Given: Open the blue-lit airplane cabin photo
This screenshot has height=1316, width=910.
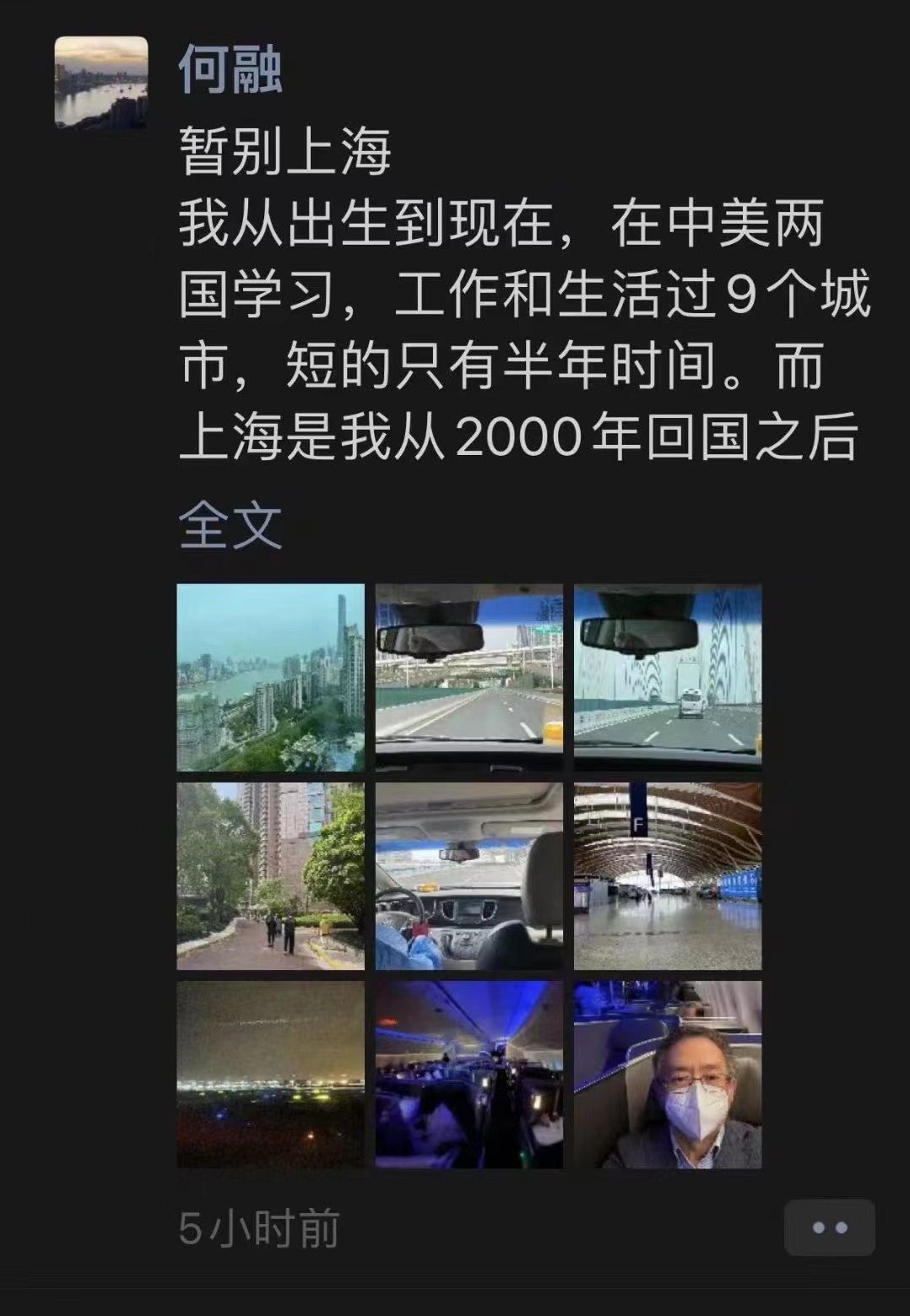Looking at the screenshot, I should (469, 1075).
